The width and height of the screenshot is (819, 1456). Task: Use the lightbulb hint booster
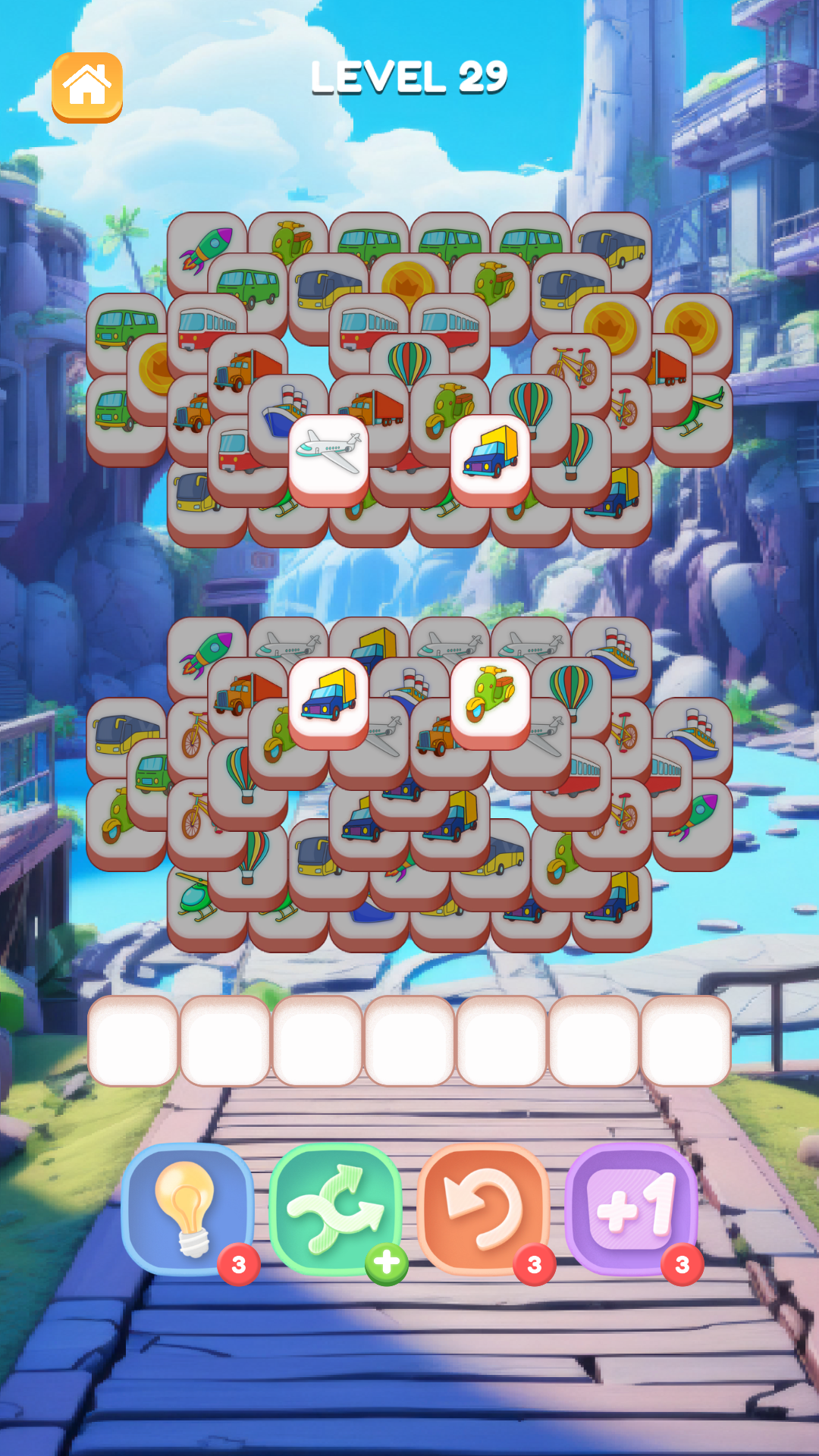click(187, 1208)
